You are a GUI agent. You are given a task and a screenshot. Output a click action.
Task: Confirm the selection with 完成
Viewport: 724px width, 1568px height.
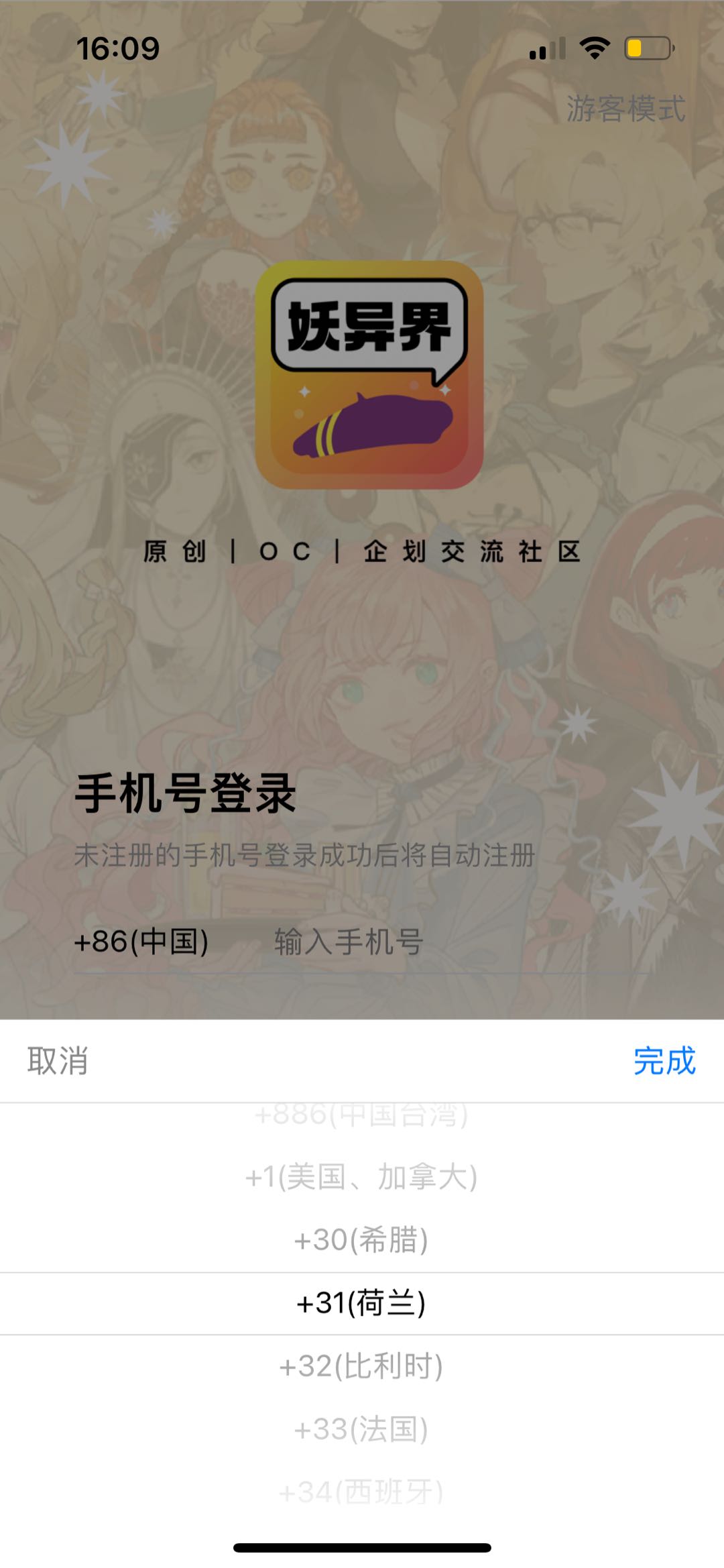pos(664,1061)
